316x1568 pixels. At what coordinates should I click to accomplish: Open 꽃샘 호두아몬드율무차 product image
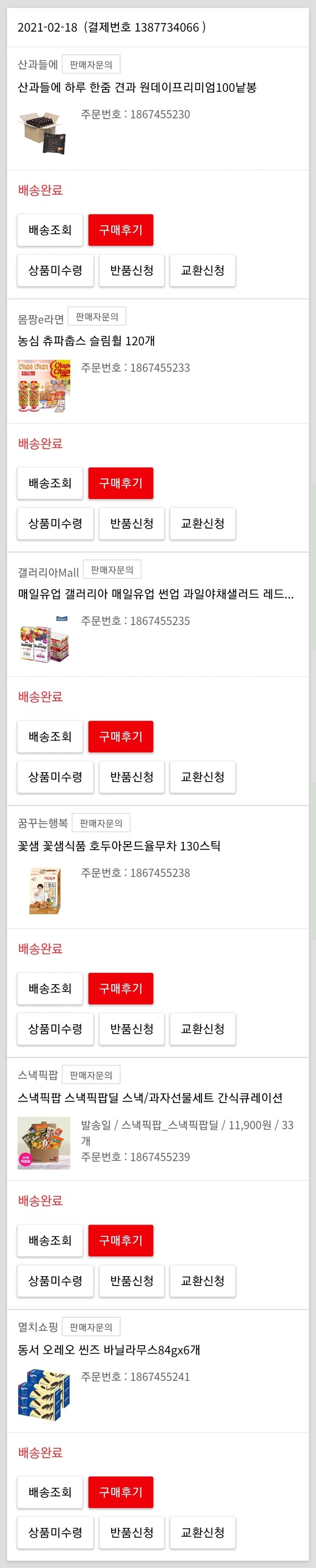pos(44,891)
